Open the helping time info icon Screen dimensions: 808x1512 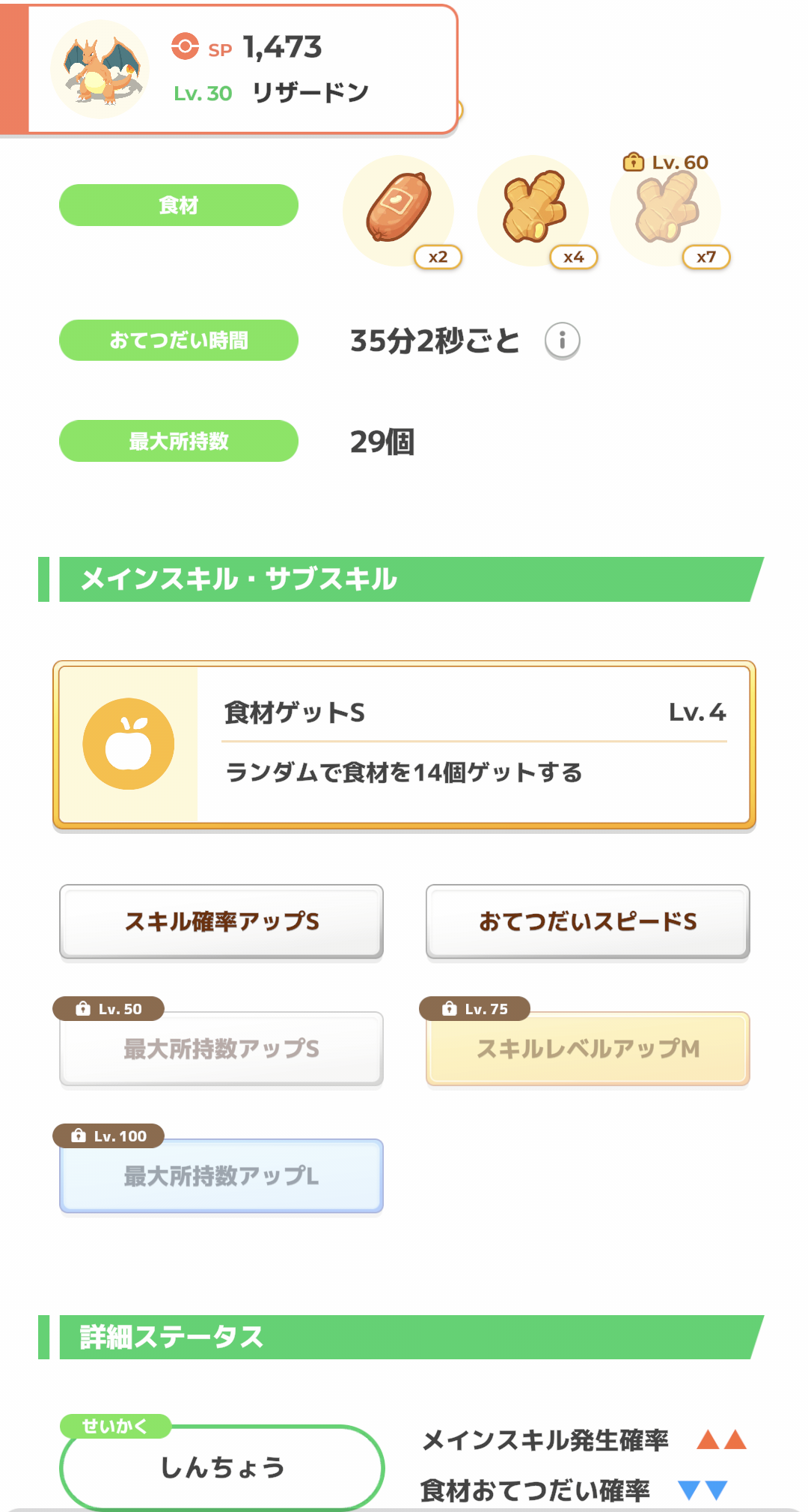[562, 341]
